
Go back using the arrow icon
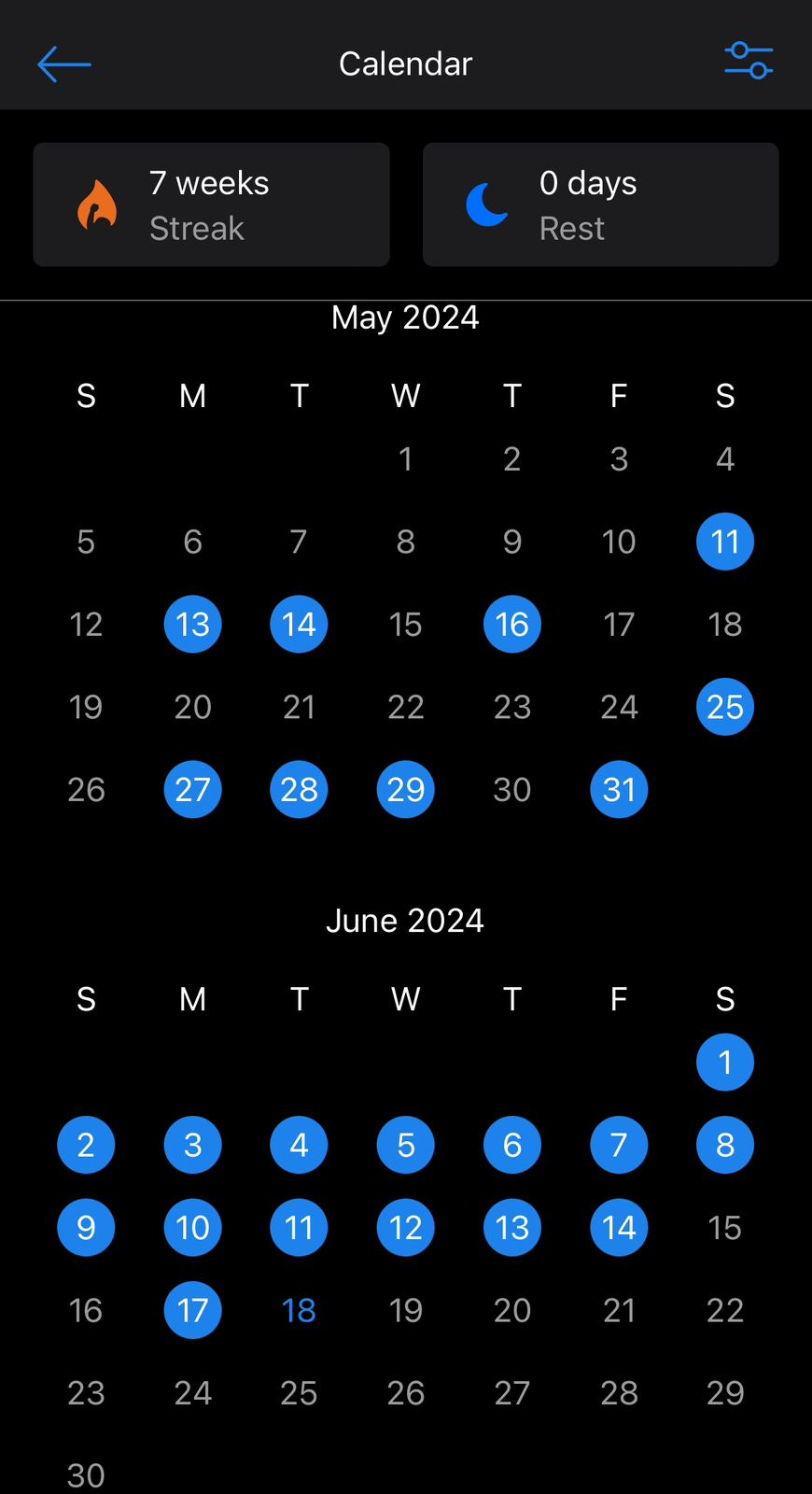(x=63, y=63)
